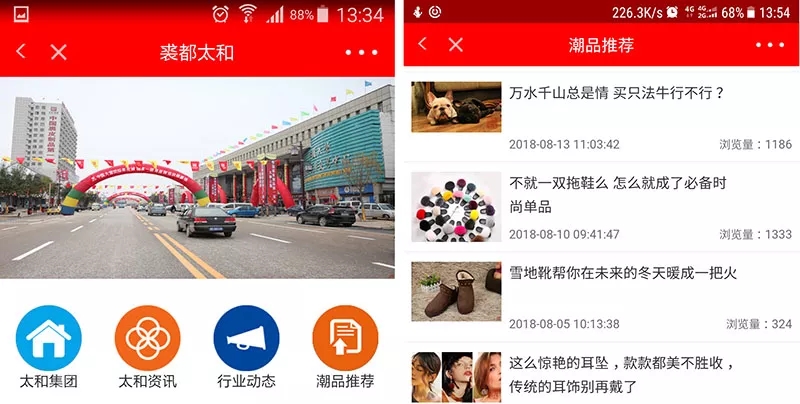Open the article about 拖鞋 becoming a must-have item
Viewport: 800px width, 404px height.
coord(617,195)
